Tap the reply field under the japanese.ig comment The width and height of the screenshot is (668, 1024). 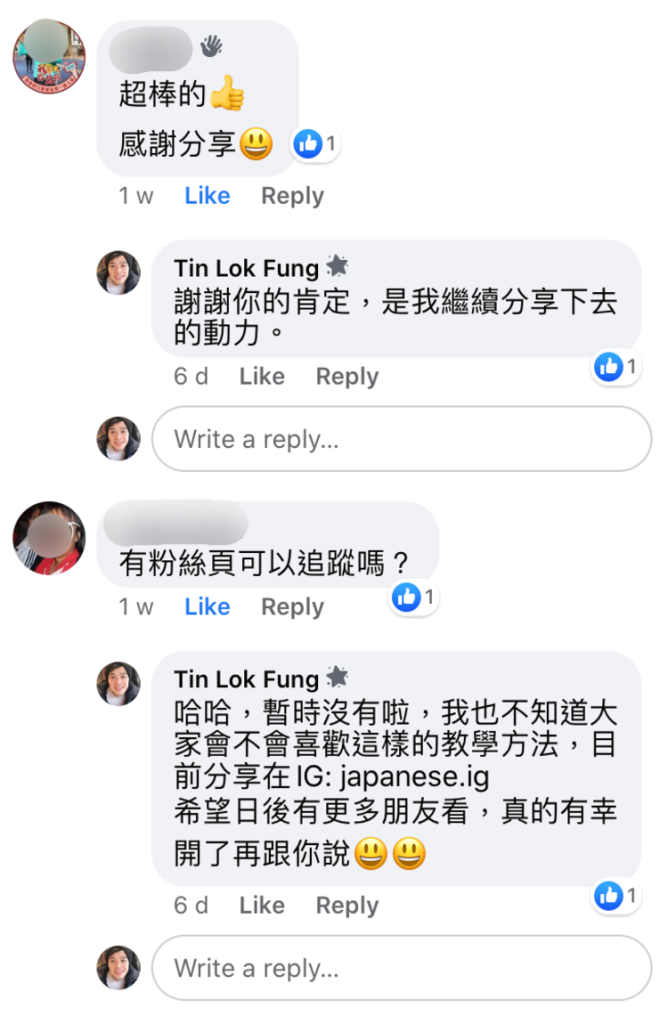click(401, 968)
